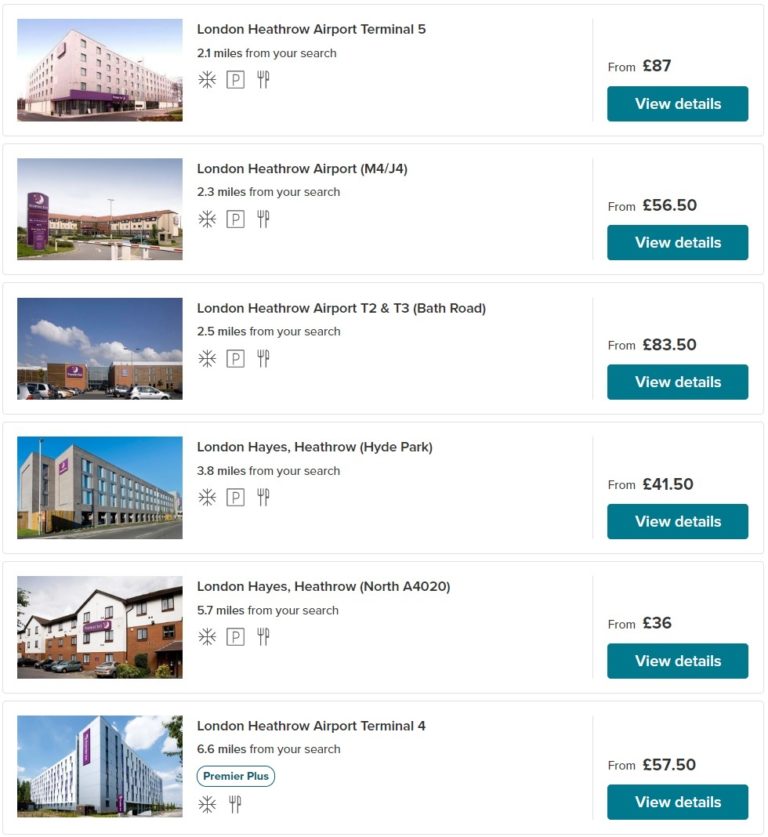
Task: Click the parking icon for the M4/J4 hotel
Action: (x=235, y=221)
